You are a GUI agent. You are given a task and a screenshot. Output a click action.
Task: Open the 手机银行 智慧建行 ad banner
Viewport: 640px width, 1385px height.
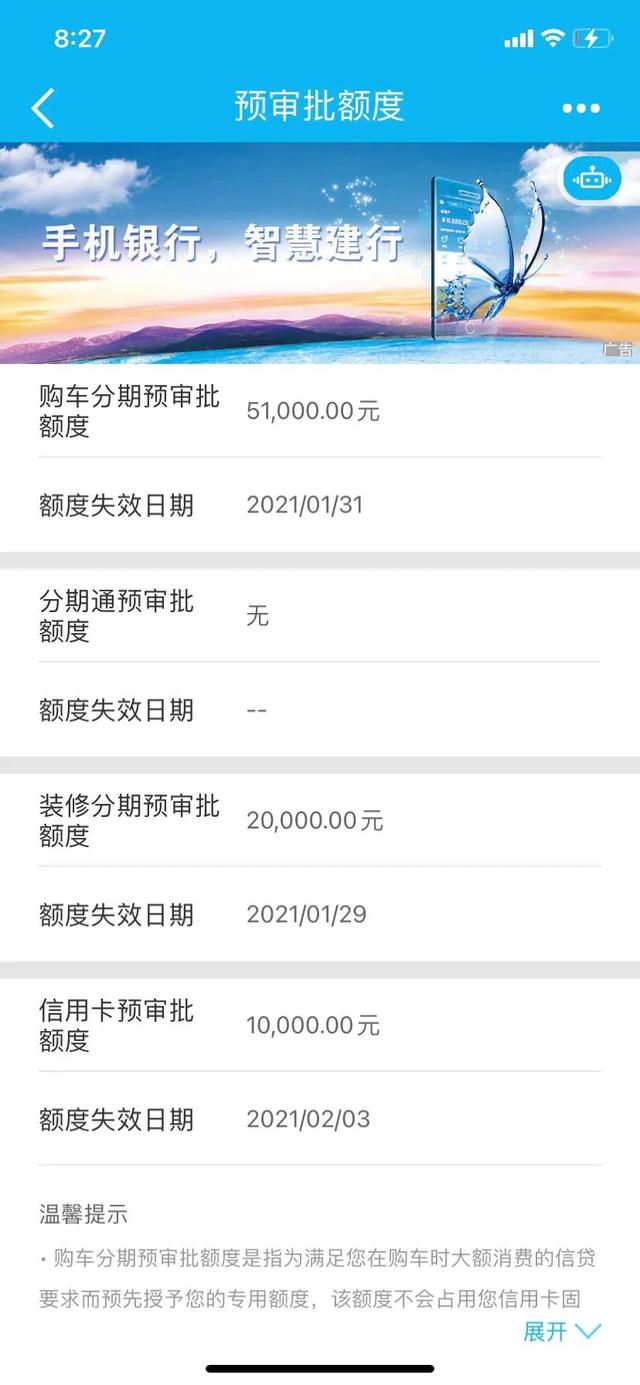[x=320, y=253]
